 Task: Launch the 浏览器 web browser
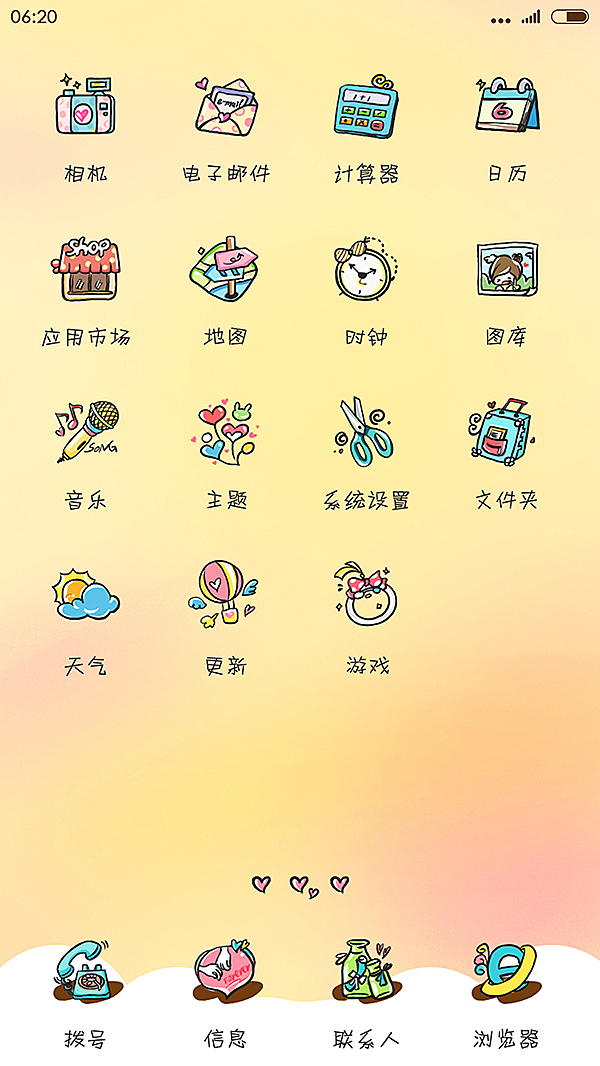coord(507,972)
